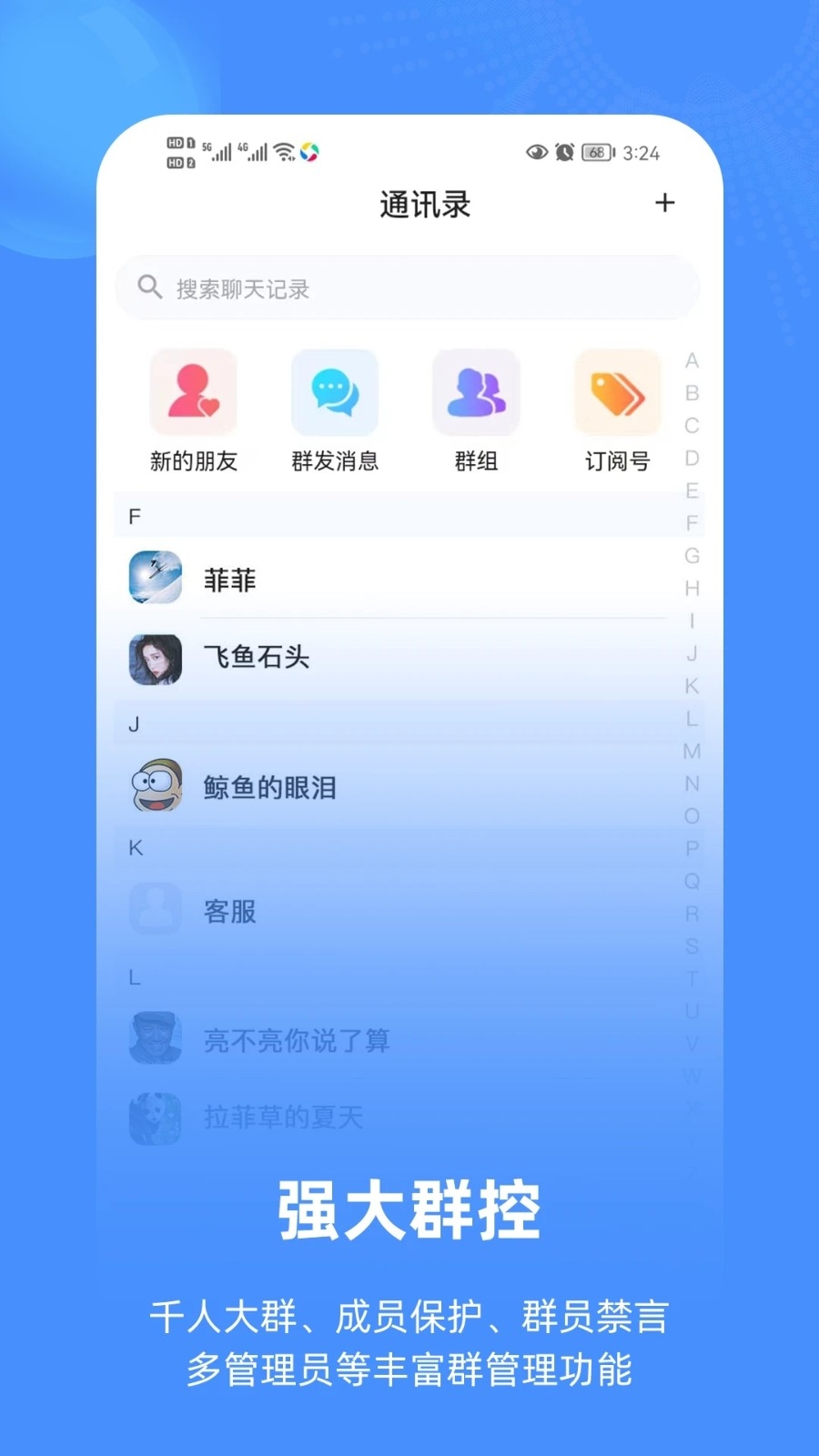Image resolution: width=819 pixels, height=1456 pixels.
Task: Tap the plus button to add contact
Action: (666, 204)
